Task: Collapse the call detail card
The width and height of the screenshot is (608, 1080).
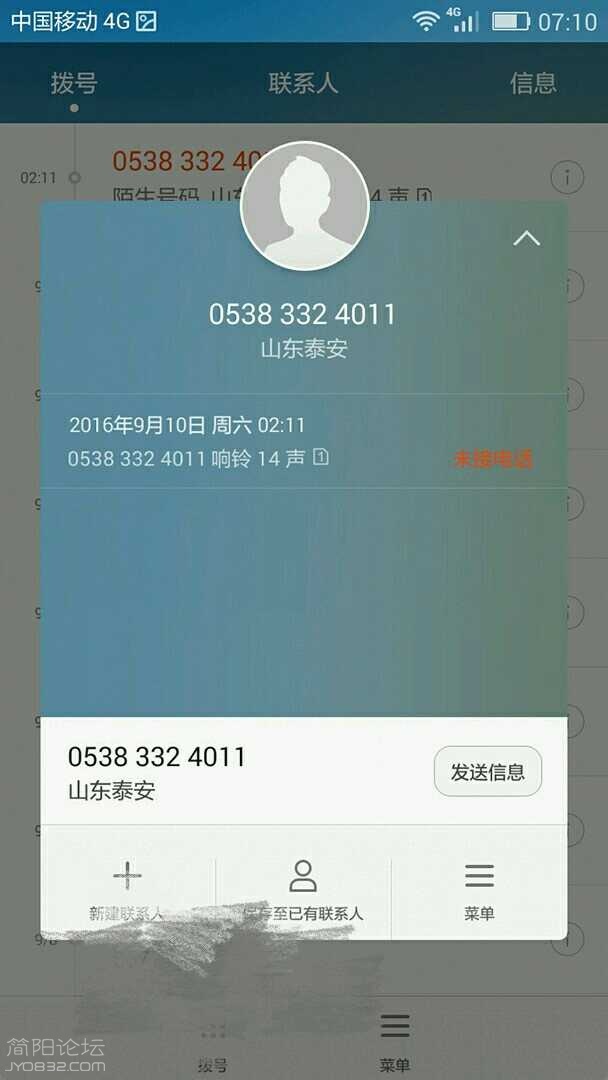Action: [x=526, y=239]
